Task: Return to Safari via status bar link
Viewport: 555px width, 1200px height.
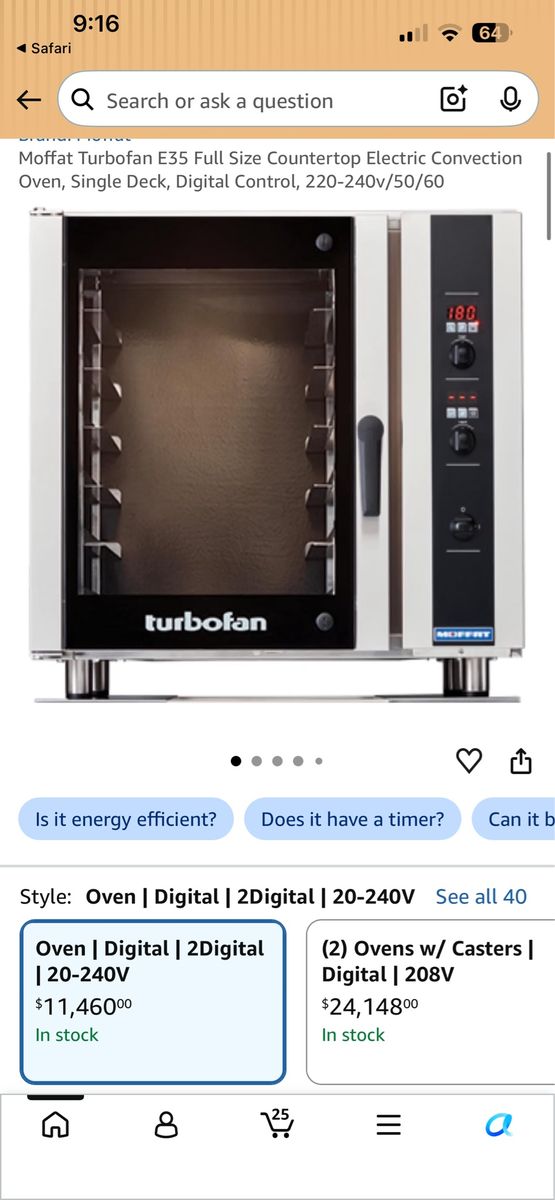Action: 45,48
